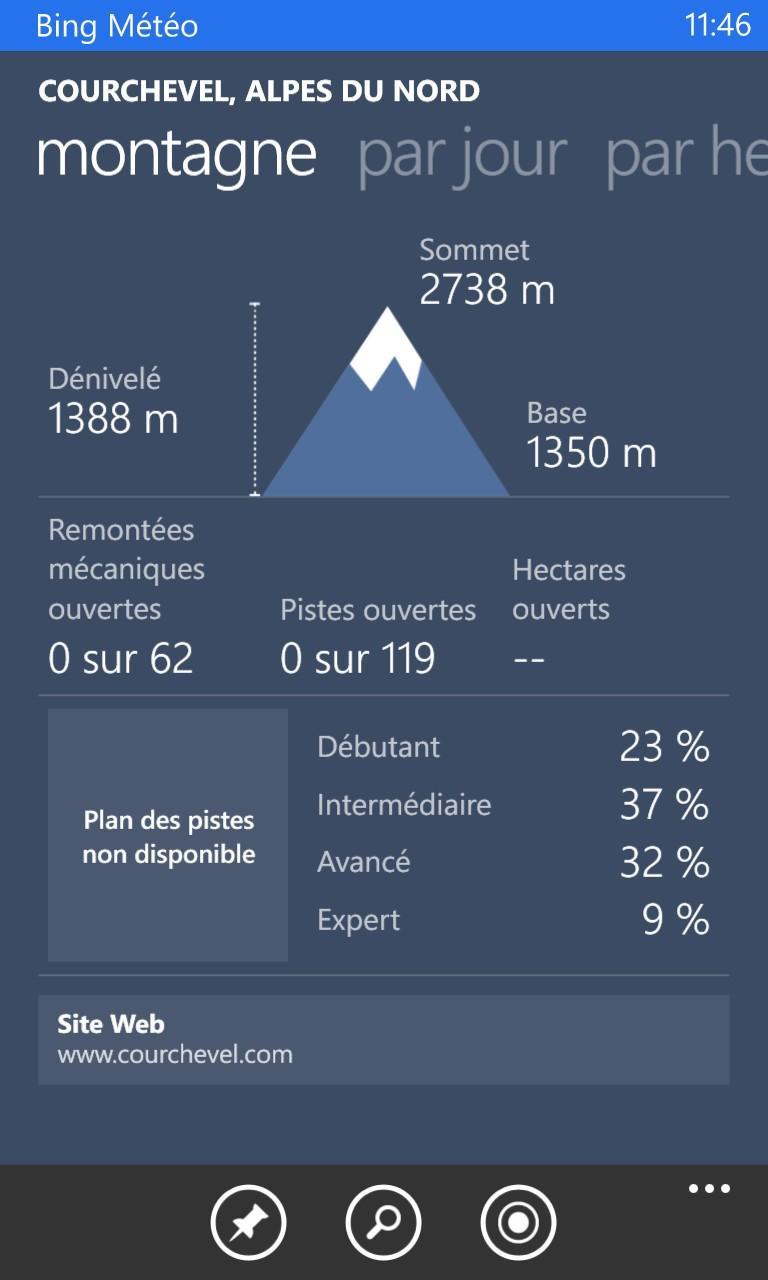768x1280 pixels.
Task: Open the three-dot overflow menu
Action: point(709,1189)
